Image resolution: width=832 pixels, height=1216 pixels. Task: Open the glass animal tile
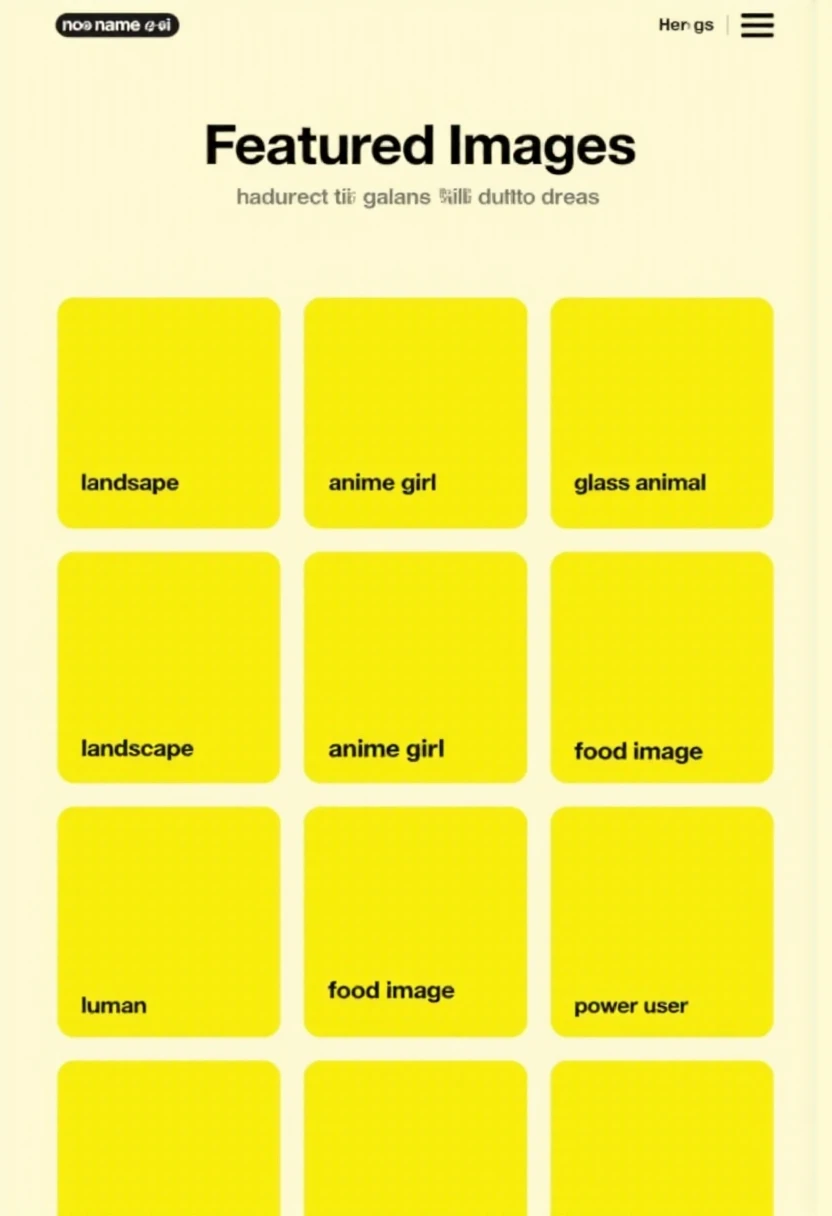661,412
